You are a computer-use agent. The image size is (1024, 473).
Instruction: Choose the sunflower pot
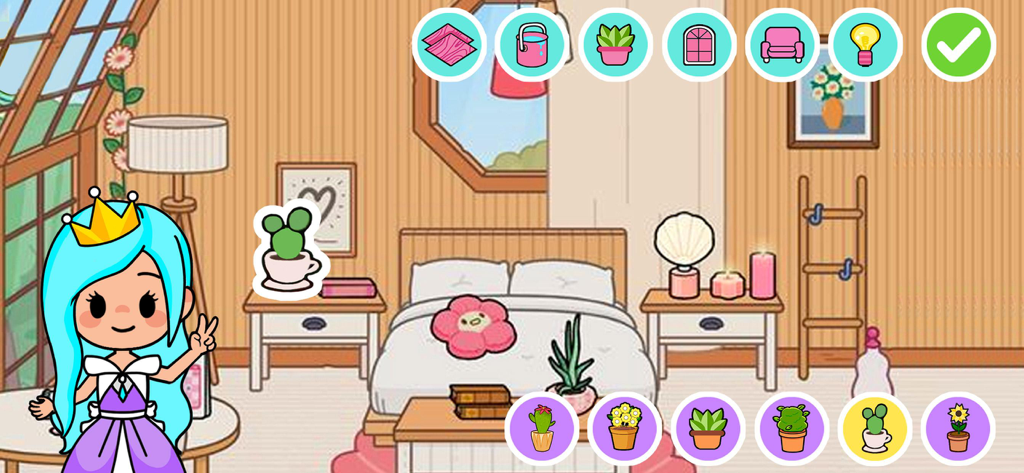pos(958,428)
